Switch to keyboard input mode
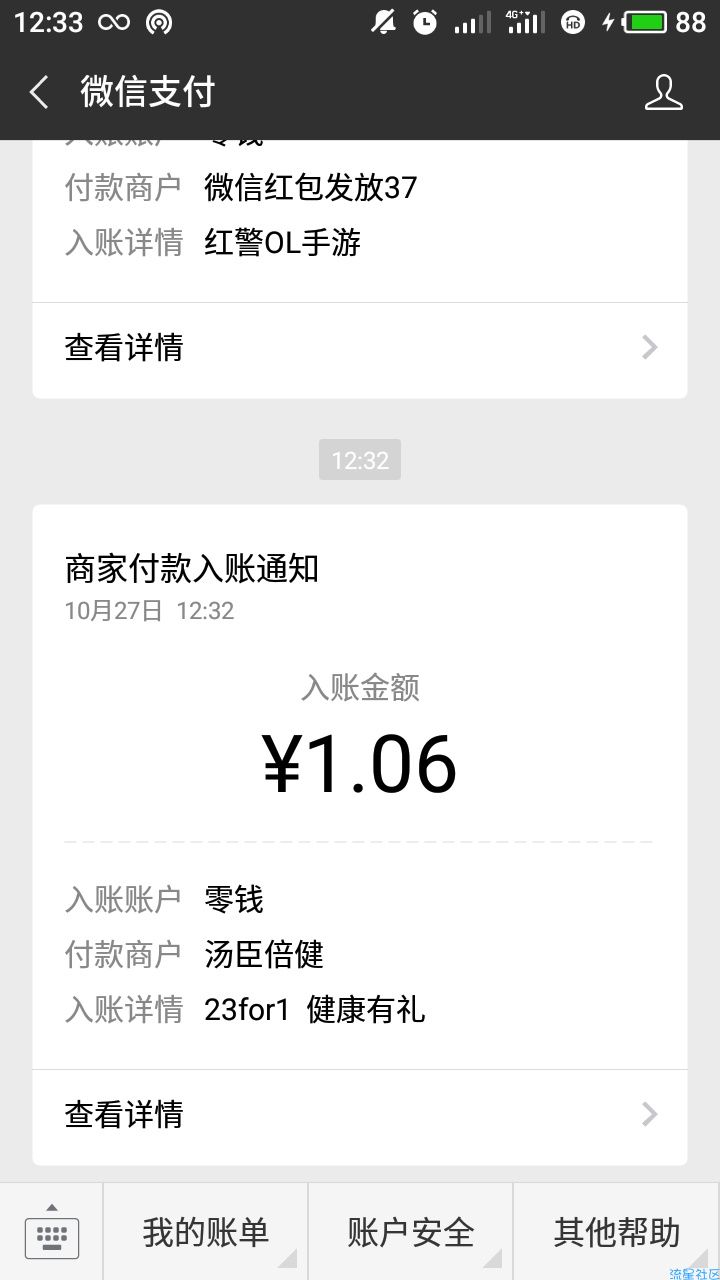720x1280 pixels. (51, 1232)
